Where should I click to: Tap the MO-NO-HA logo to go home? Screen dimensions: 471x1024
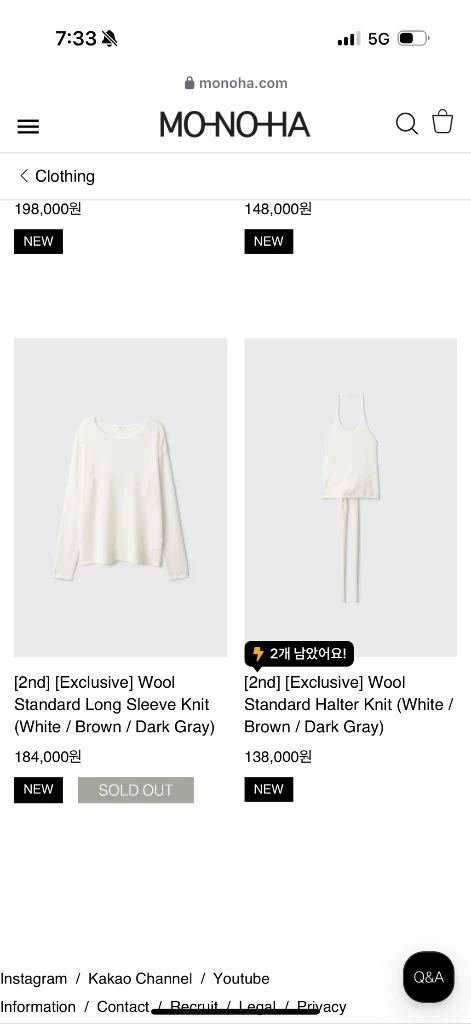(235, 124)
